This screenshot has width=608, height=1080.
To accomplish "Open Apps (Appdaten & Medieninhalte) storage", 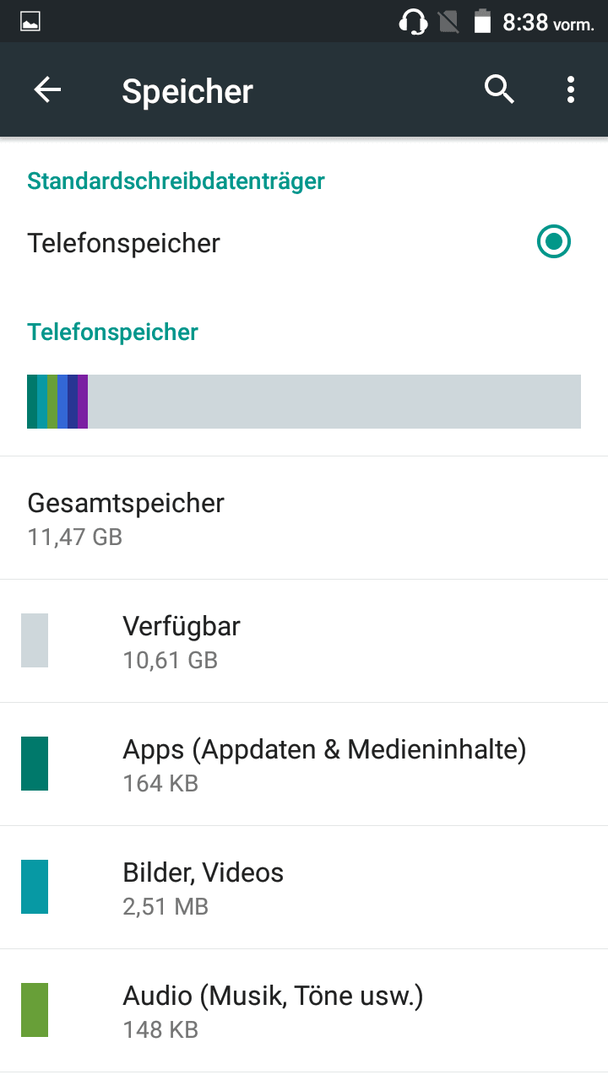I will [304, 765].
